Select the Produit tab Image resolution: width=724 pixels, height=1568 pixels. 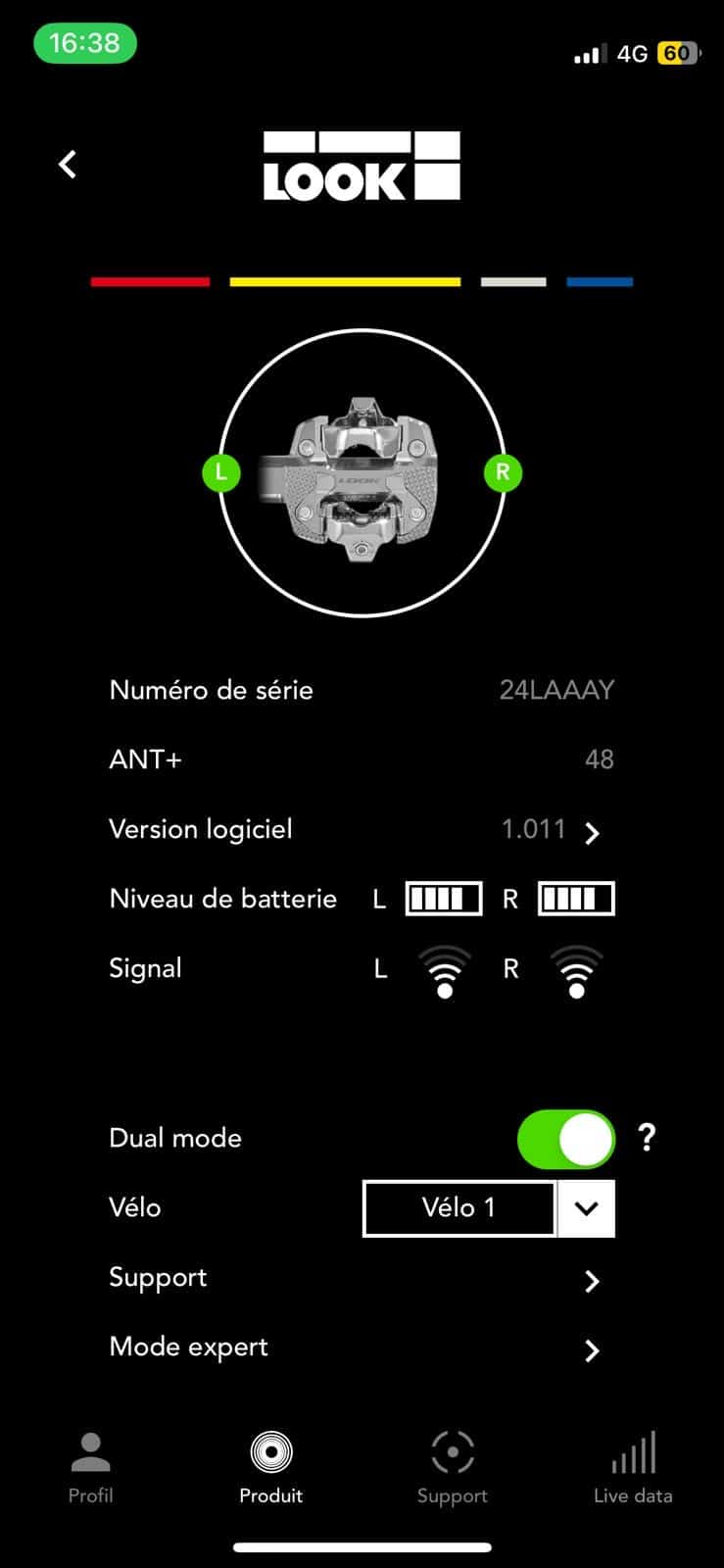271,1466
